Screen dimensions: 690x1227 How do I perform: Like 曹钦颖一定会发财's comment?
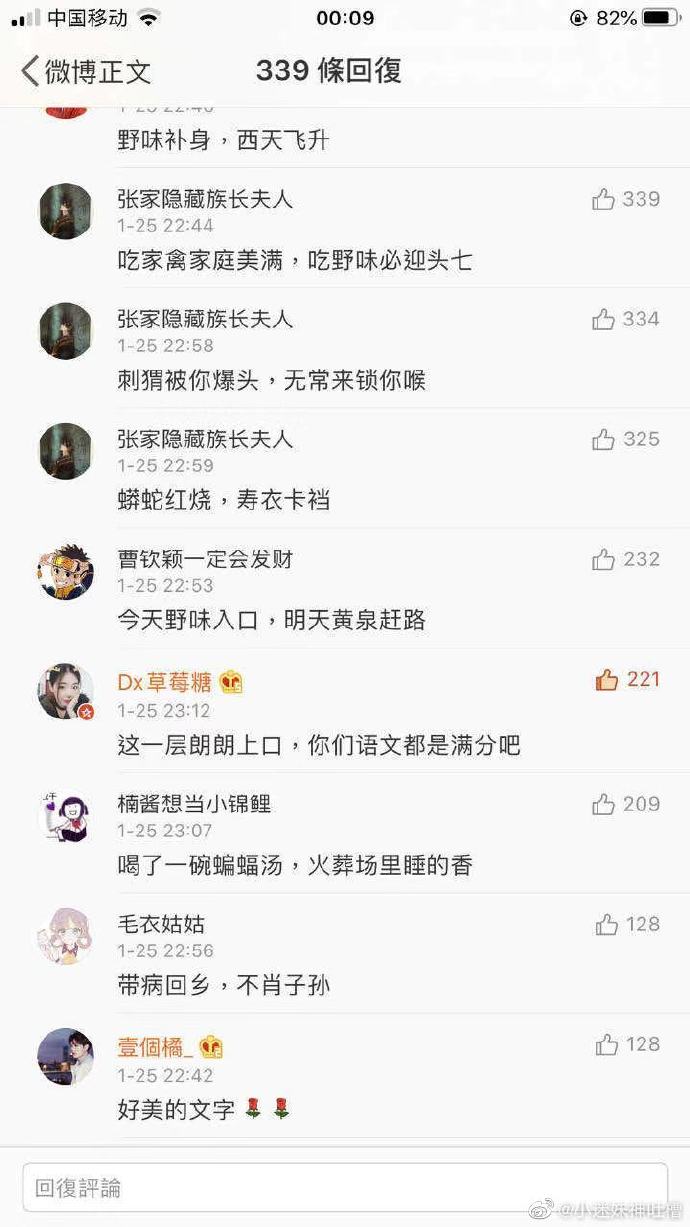603,560
